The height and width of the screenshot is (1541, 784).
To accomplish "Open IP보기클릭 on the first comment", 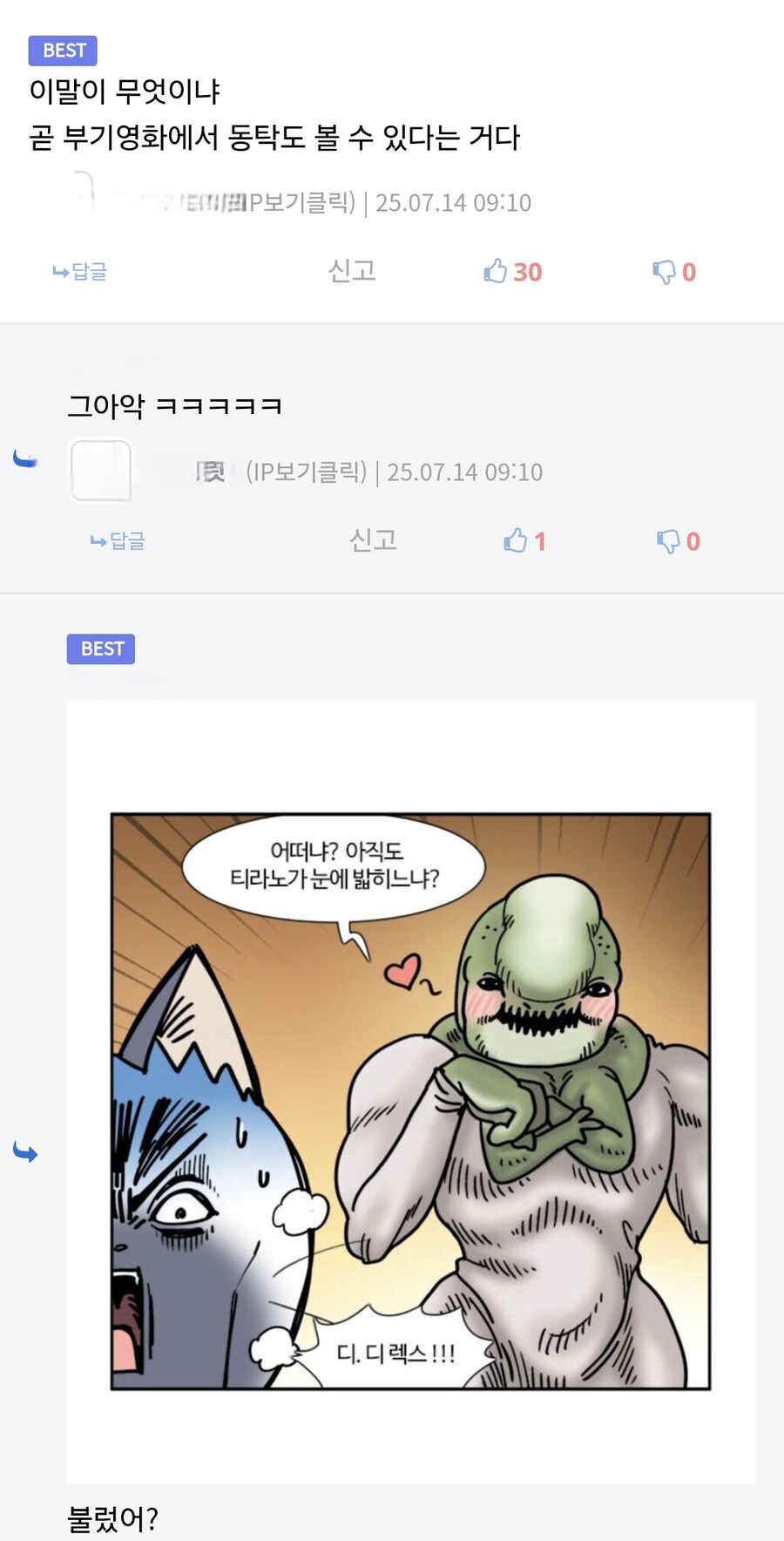I will pos(301,203).
